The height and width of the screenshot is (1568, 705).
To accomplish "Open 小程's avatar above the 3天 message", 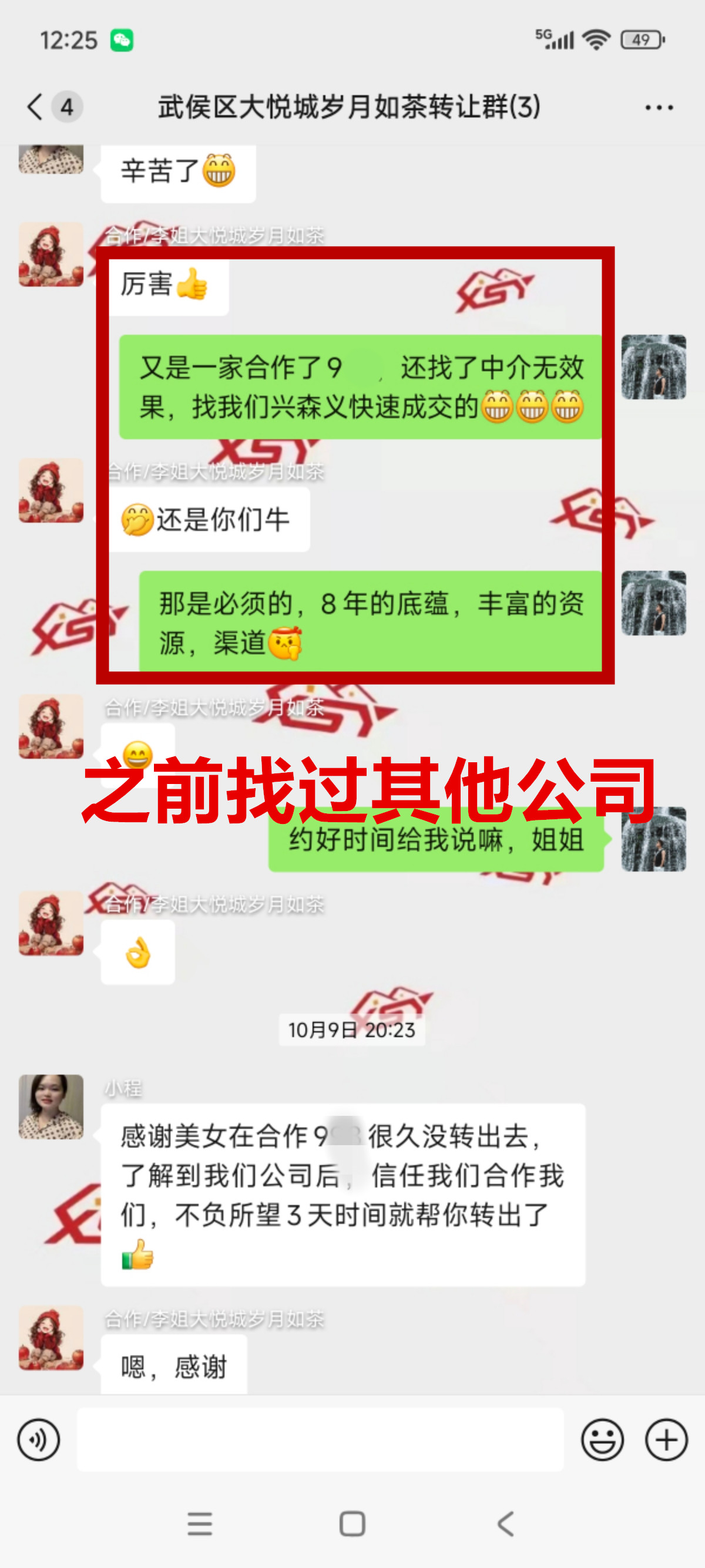I will pos(51,1106).
